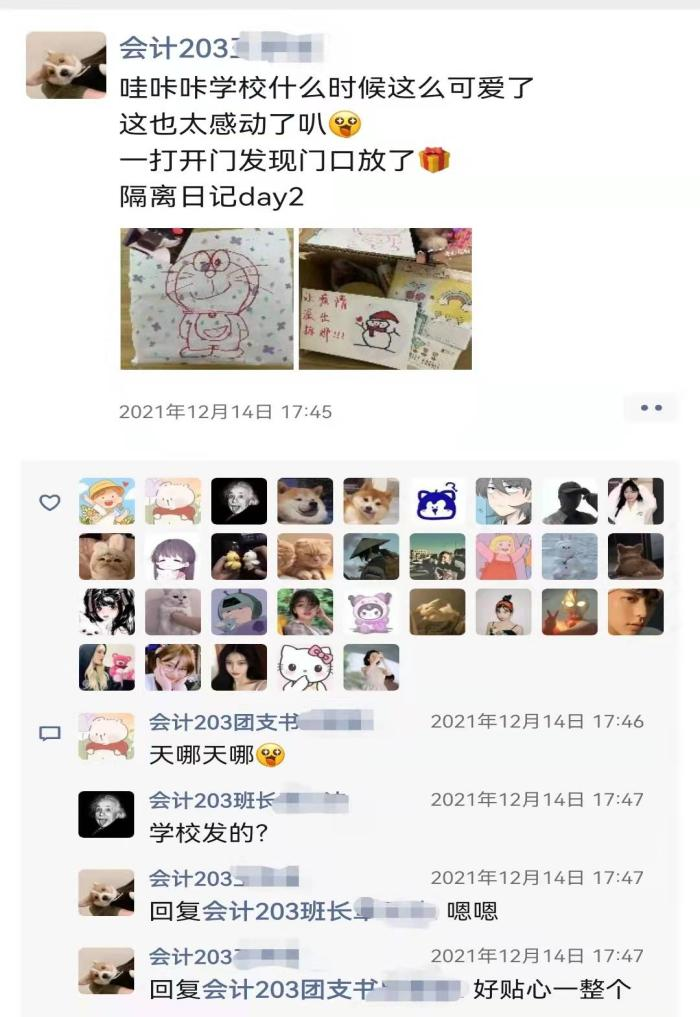Viewport: 700px width, 1017px height.
Task: Open the Einstein avatar in the likes list
Action: [x=239, y=501]
